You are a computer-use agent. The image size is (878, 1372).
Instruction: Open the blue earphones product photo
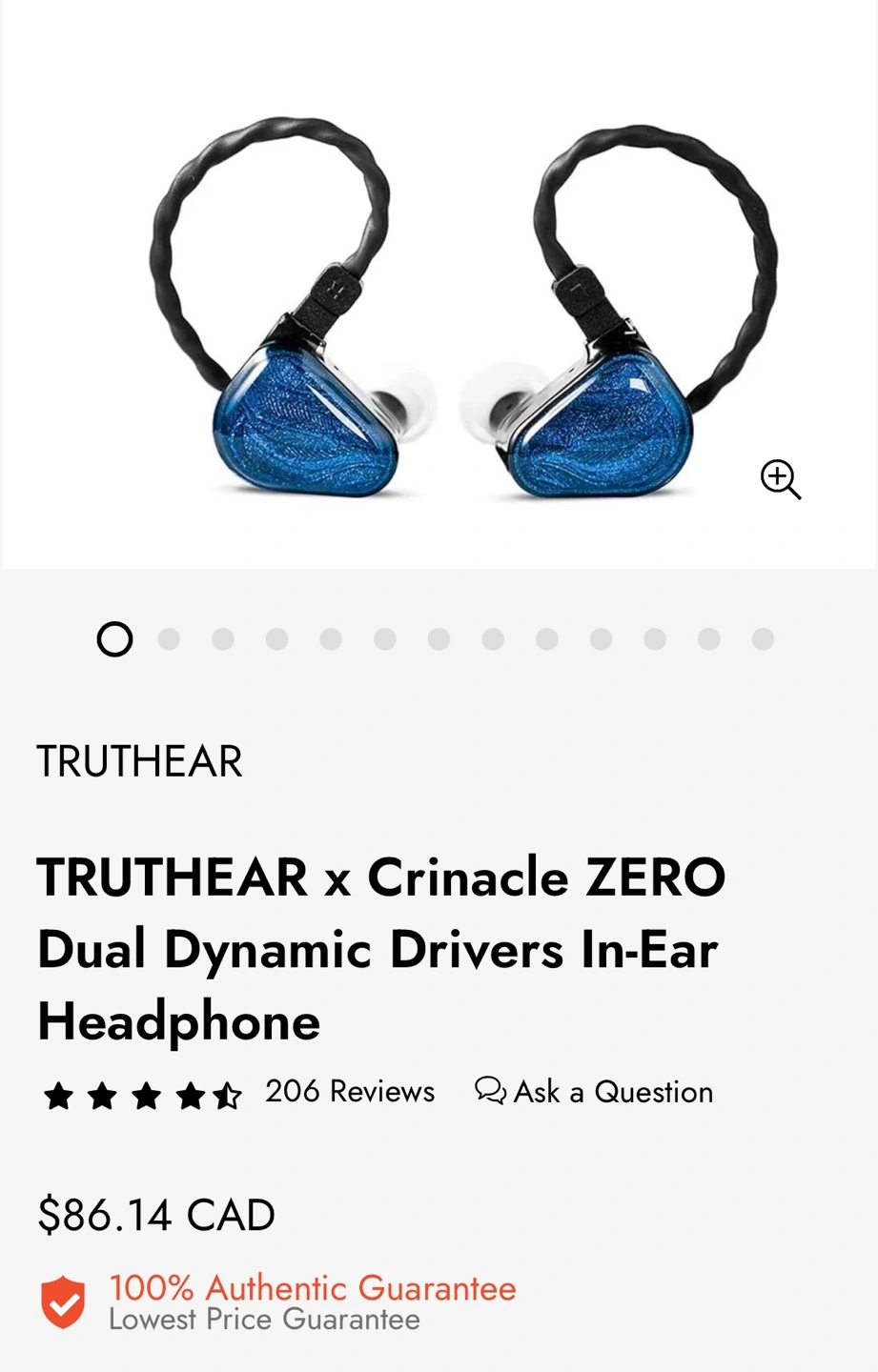tap(439, 314)
